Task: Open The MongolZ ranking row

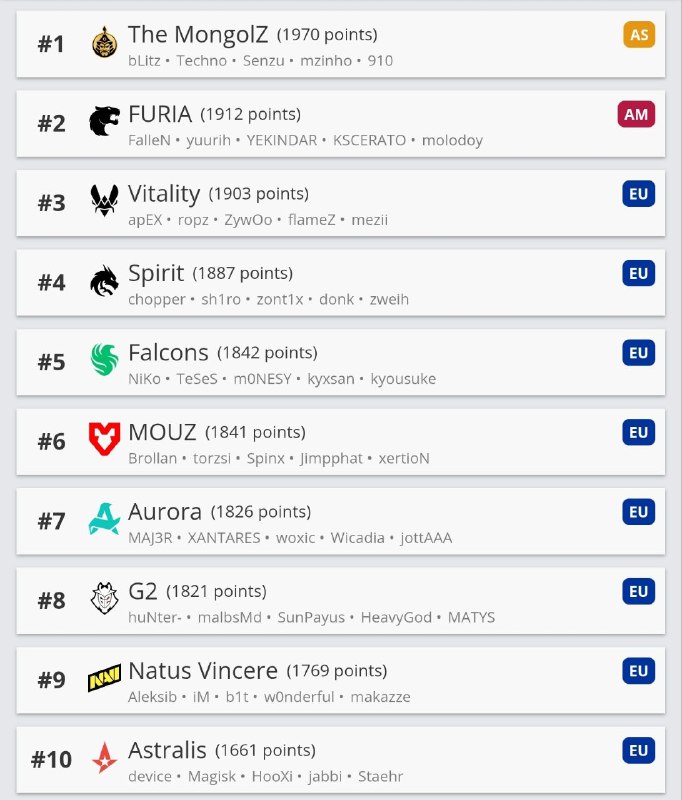Action: pyautogui.click(x=198, y=35)
